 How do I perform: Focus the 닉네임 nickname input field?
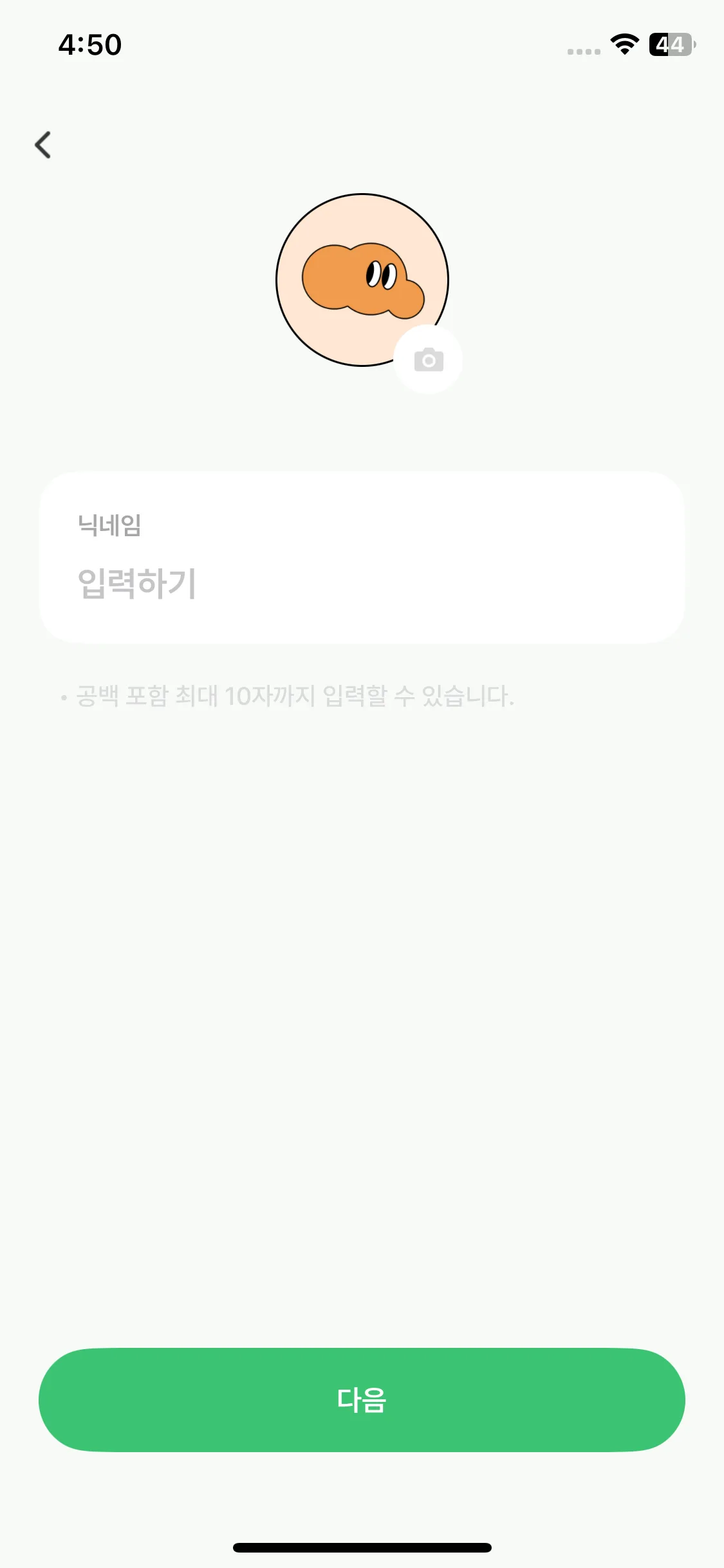tap(360, 583)
